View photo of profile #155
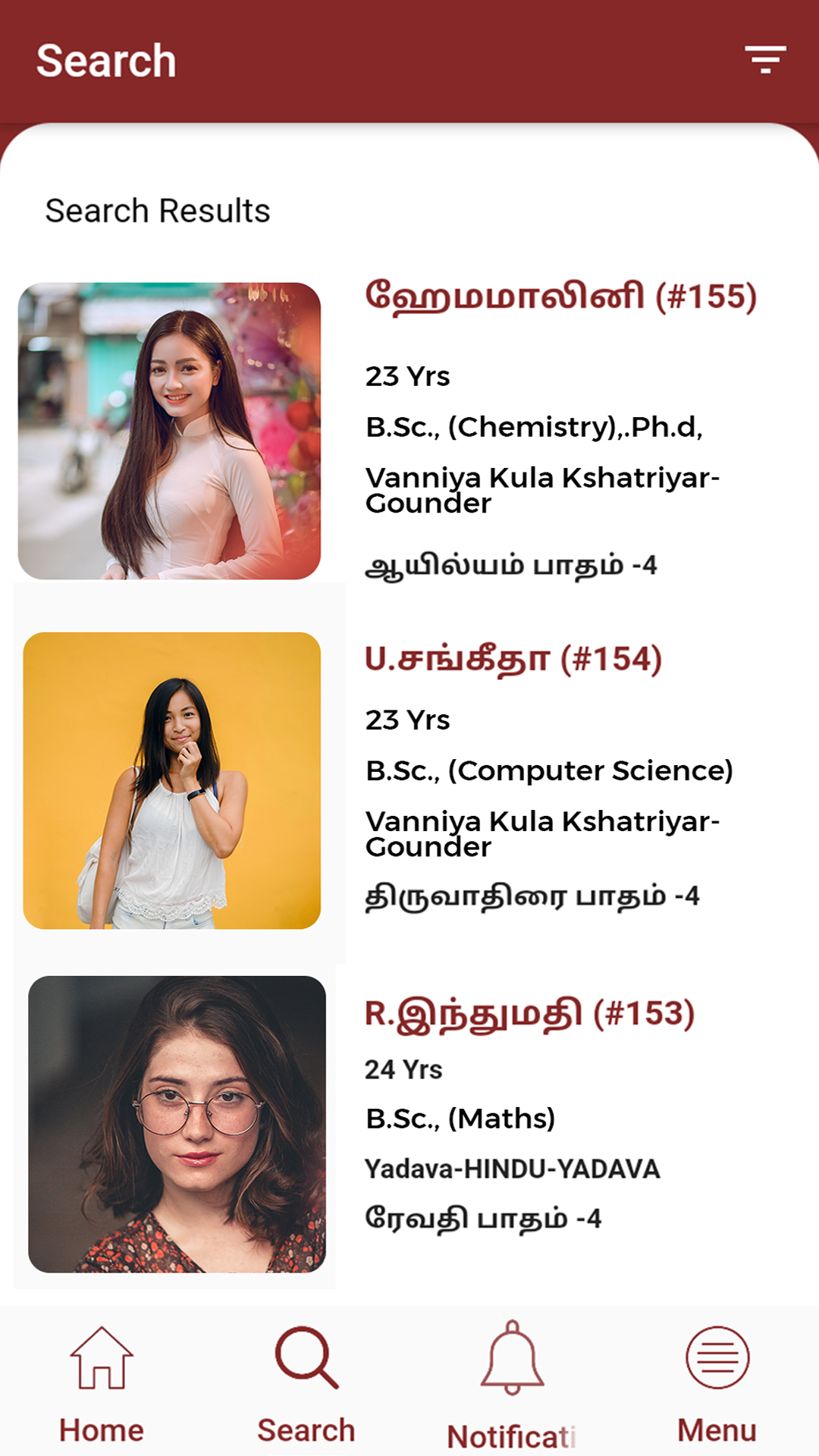 coord(170,431)
